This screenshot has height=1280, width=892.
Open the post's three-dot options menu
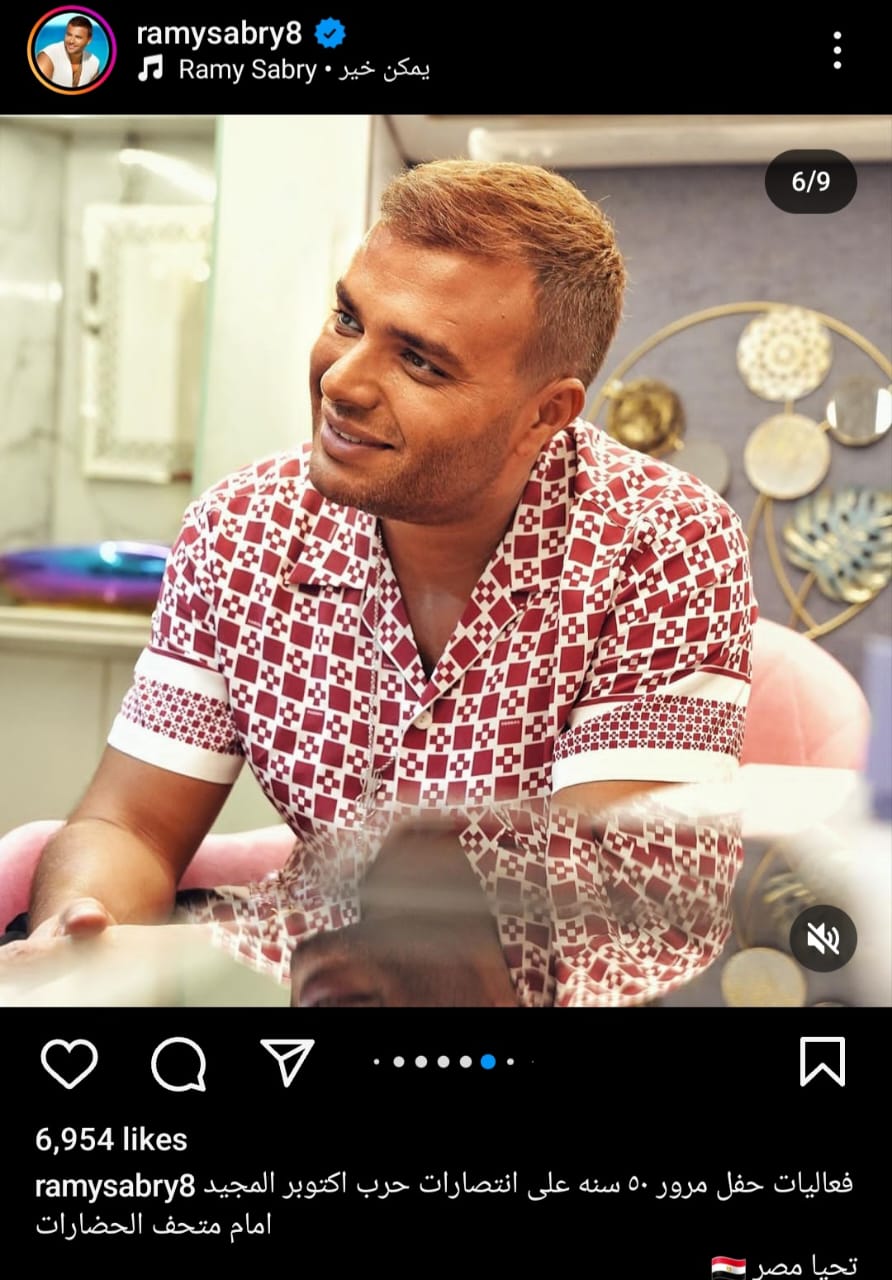coord(836,51)
